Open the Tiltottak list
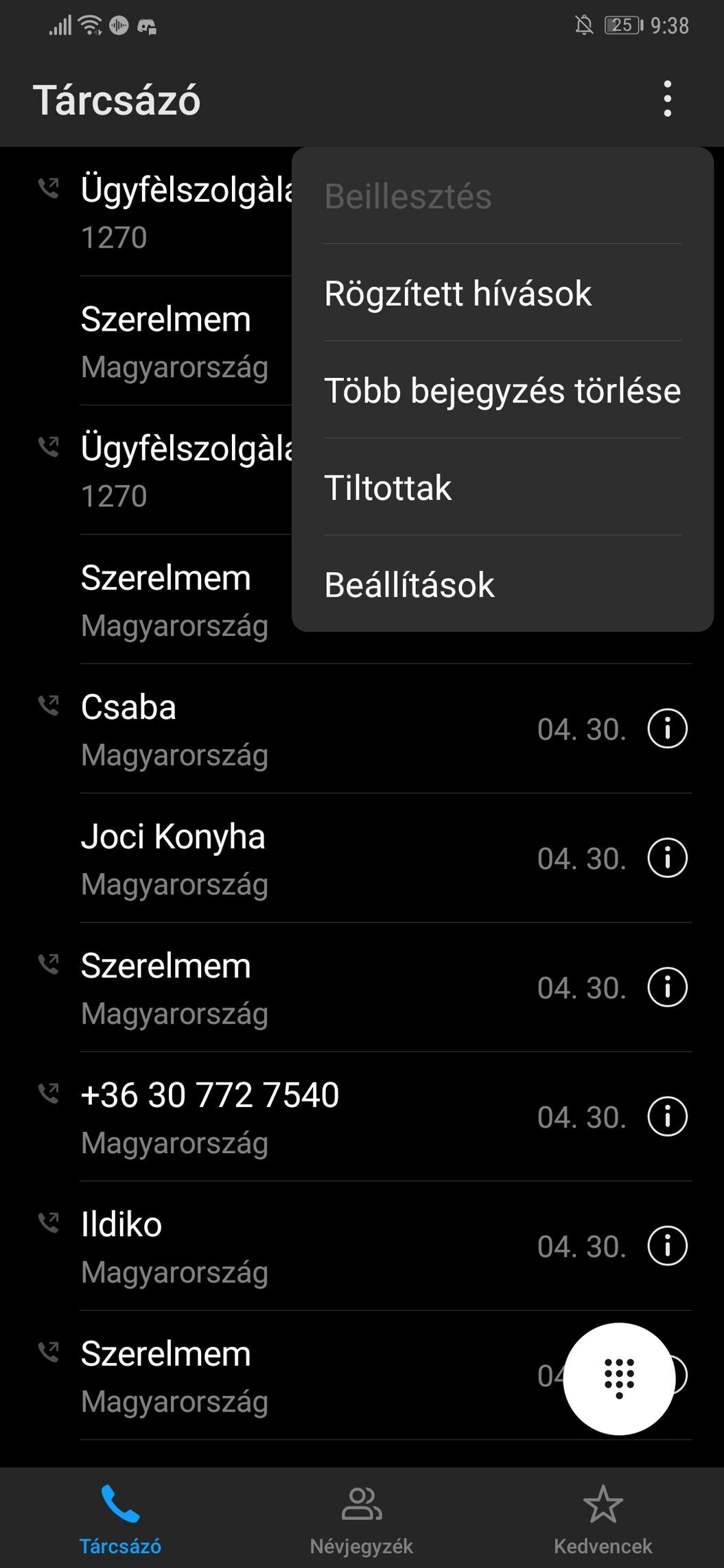The image size is (724, 1568). (x=502, y=488)
